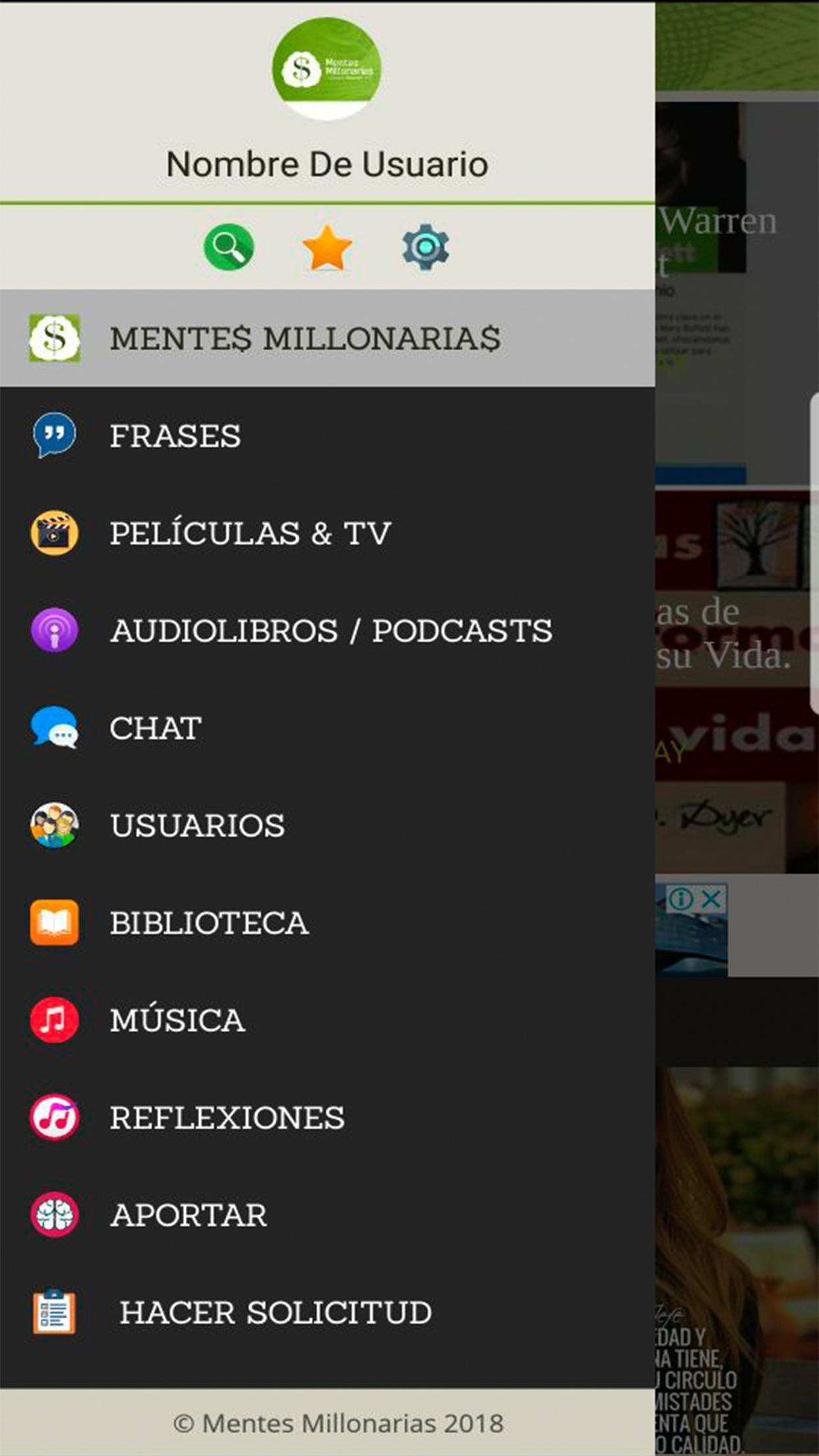Open Reflexiones from the drawer
Screen dimensions: 819x1456
pos(227,1118)
